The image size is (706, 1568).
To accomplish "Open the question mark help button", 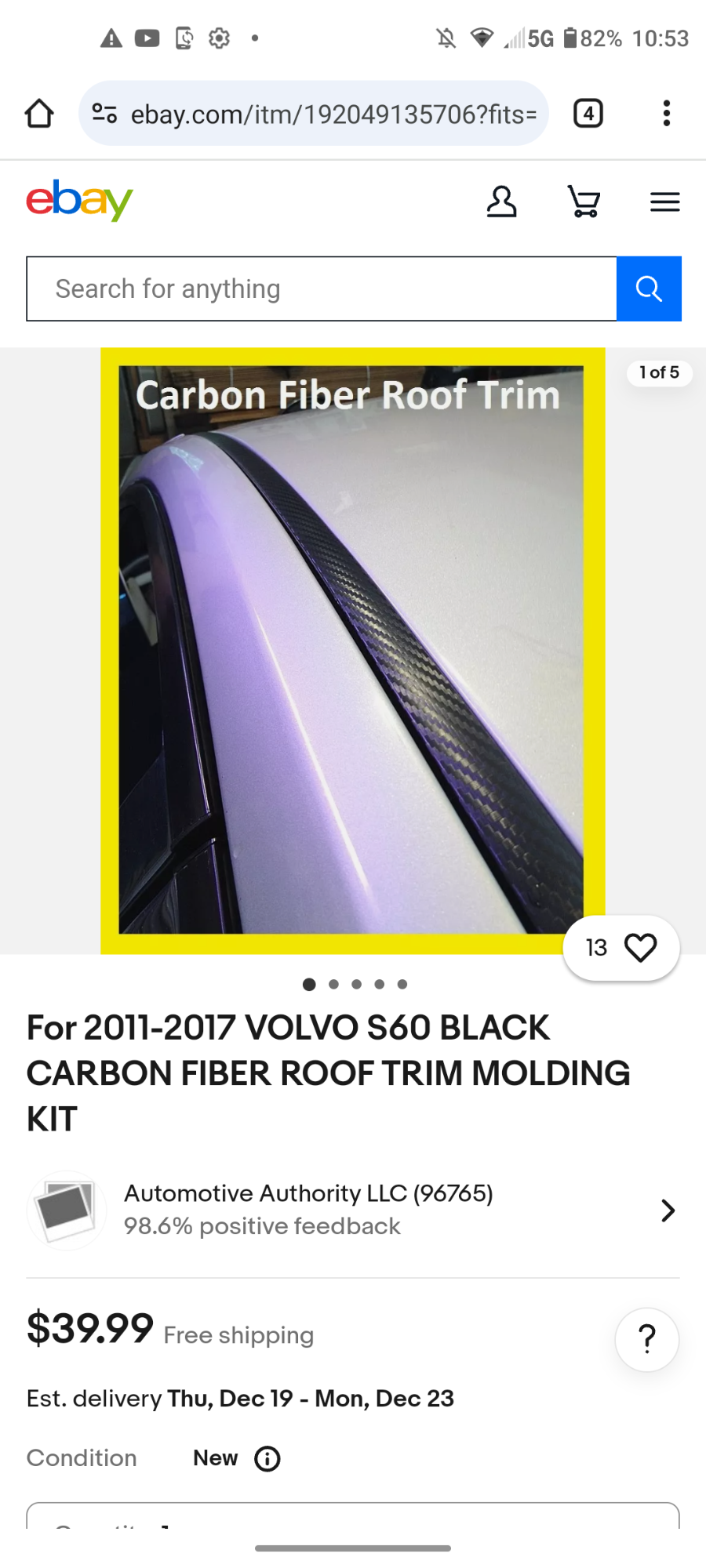I will click(x=647, y=1339).
